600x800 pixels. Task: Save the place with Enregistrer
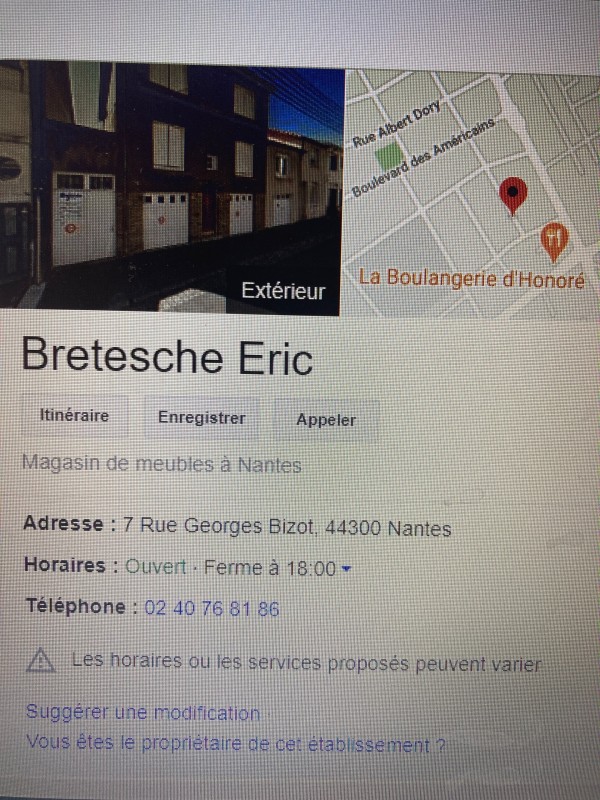point(201,418)
